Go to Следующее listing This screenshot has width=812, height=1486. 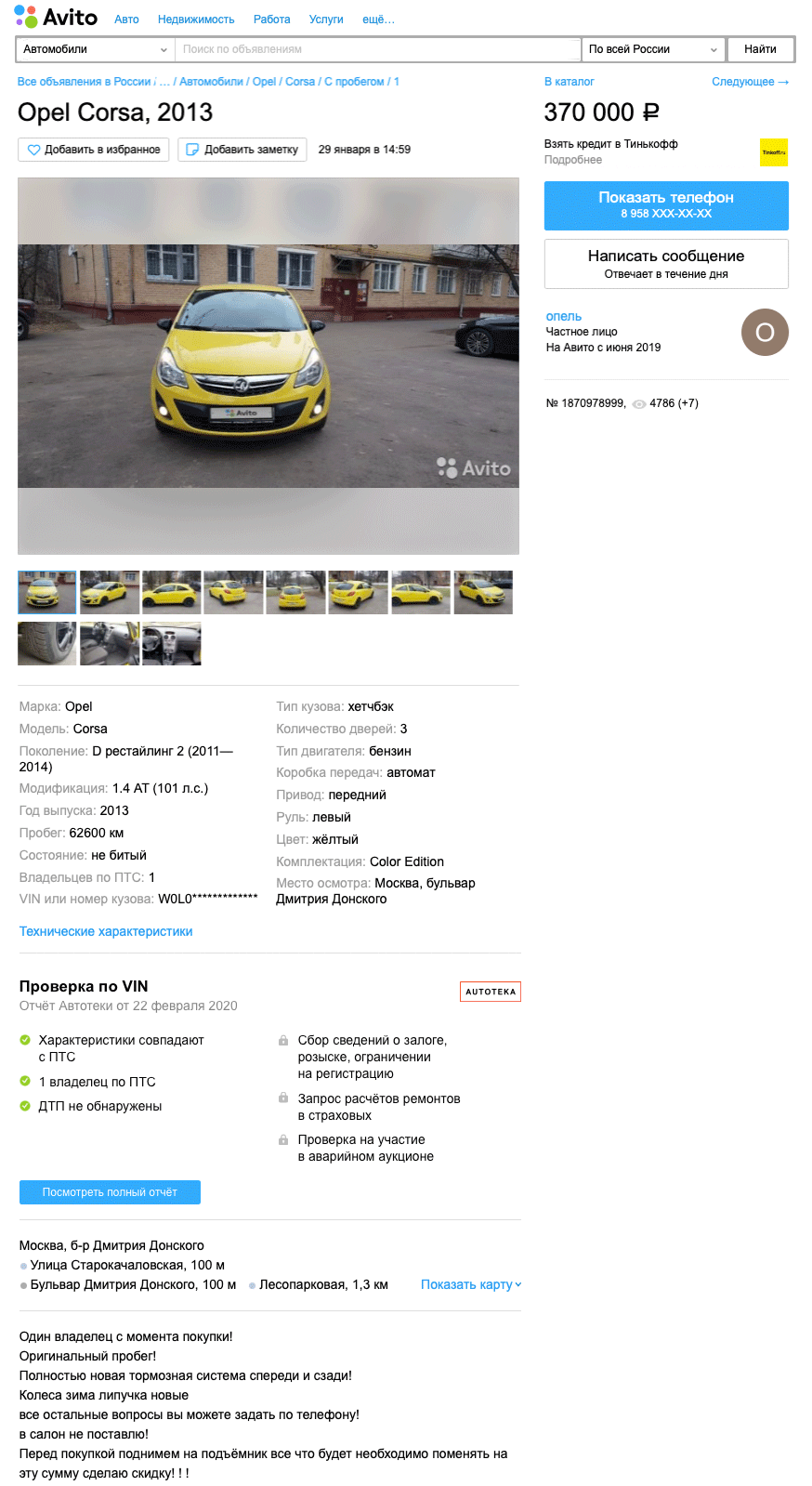coord(749,82)
